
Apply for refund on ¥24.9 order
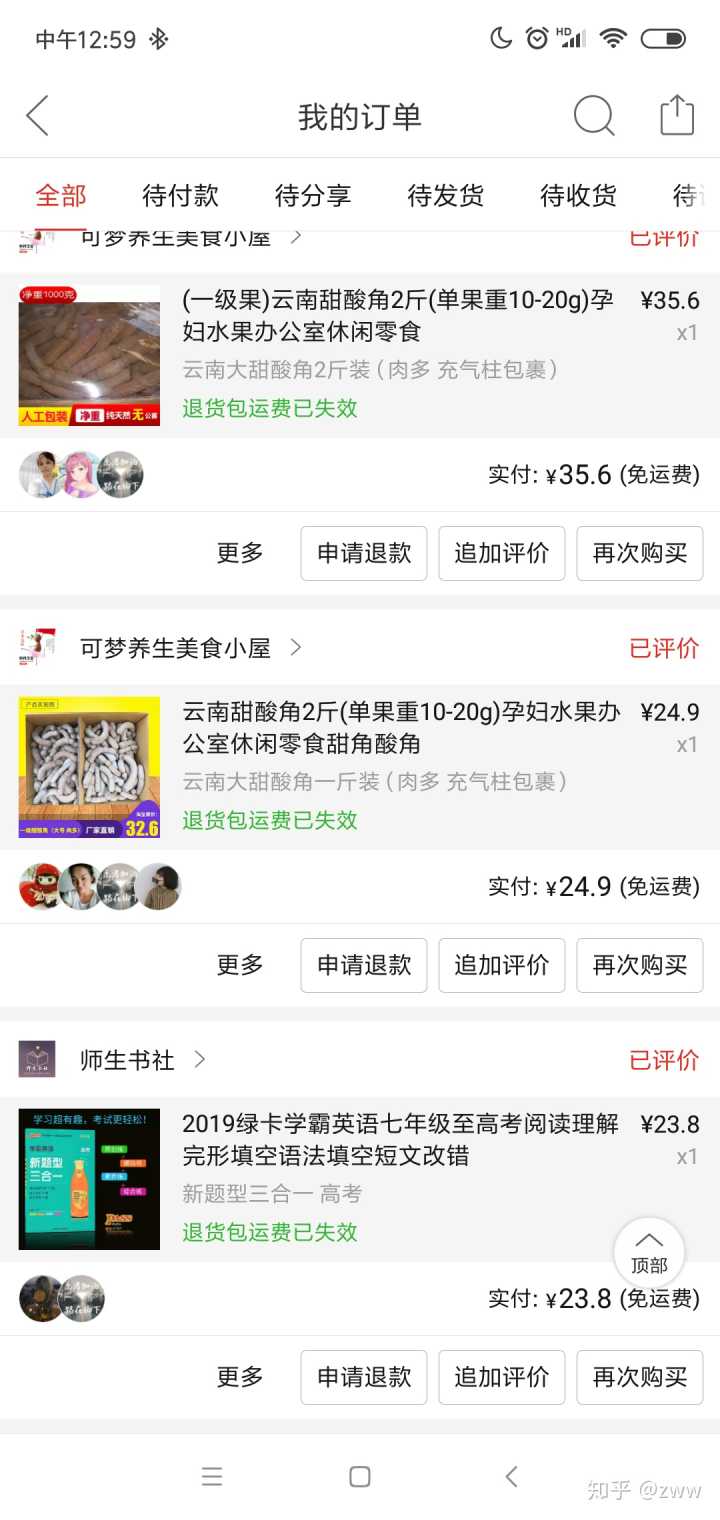tap(364, 965)
